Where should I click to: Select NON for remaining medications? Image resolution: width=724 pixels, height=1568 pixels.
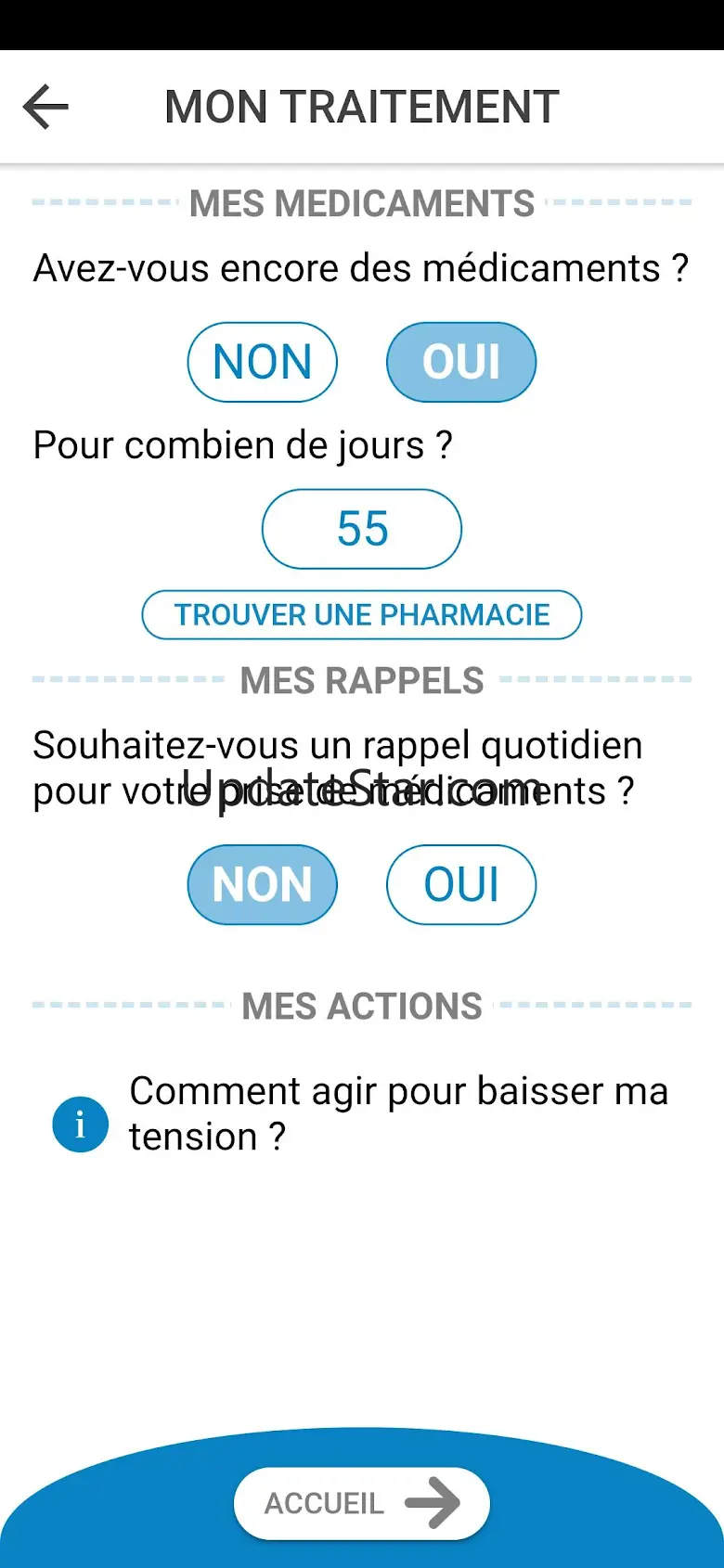point(262,362)
